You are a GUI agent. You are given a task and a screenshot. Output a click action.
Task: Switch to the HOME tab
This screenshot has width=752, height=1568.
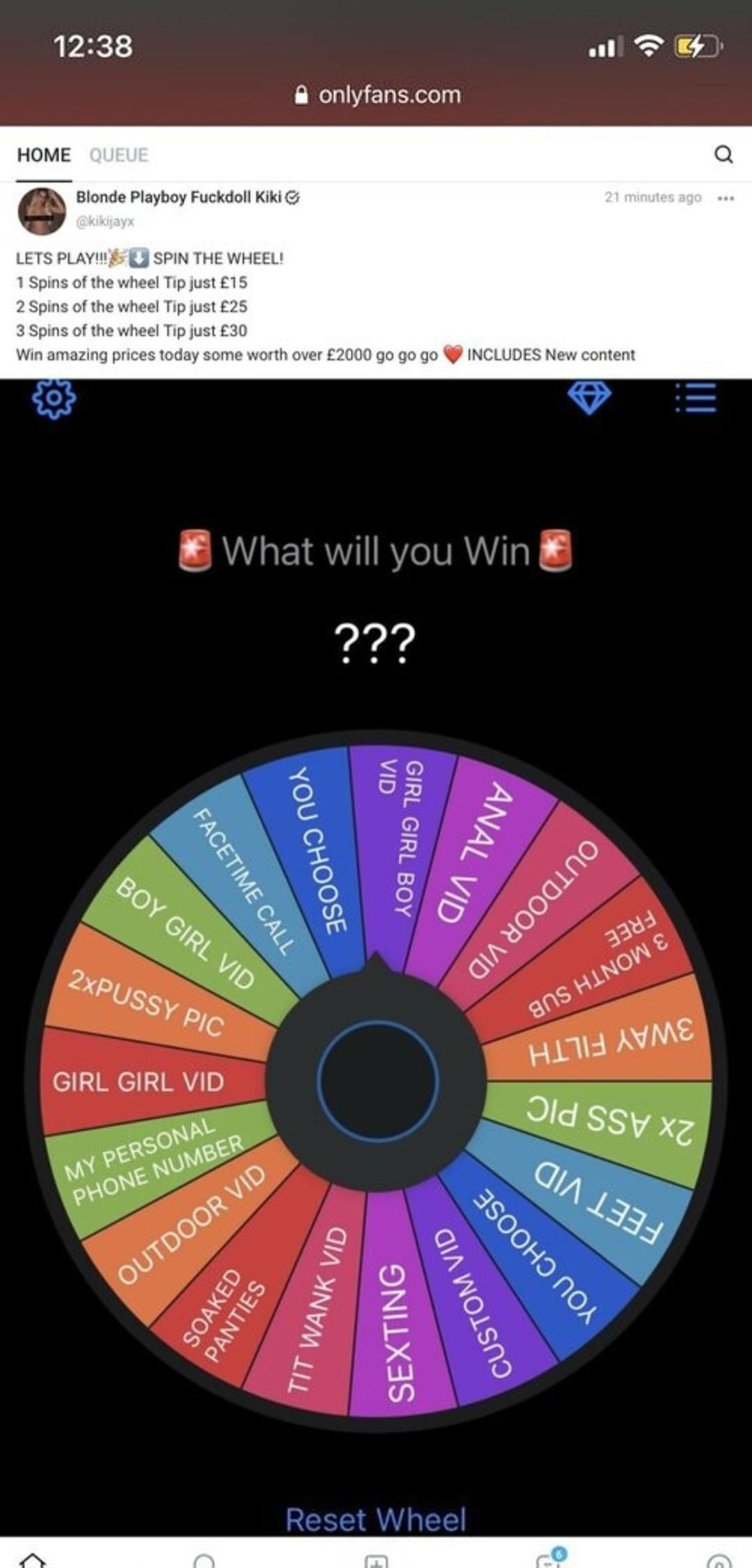click(44, 155)
